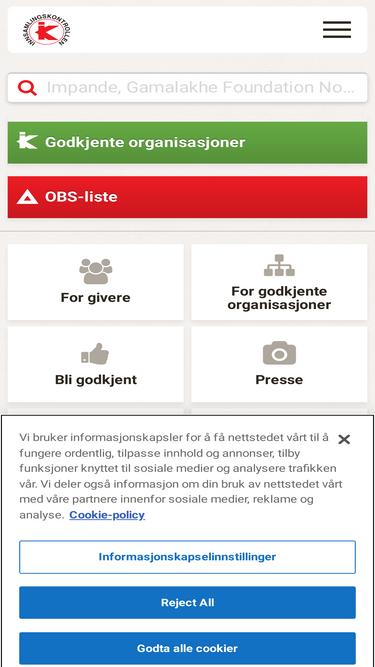Open the Presse tile
375x667 pixels.
coord(279,364)
